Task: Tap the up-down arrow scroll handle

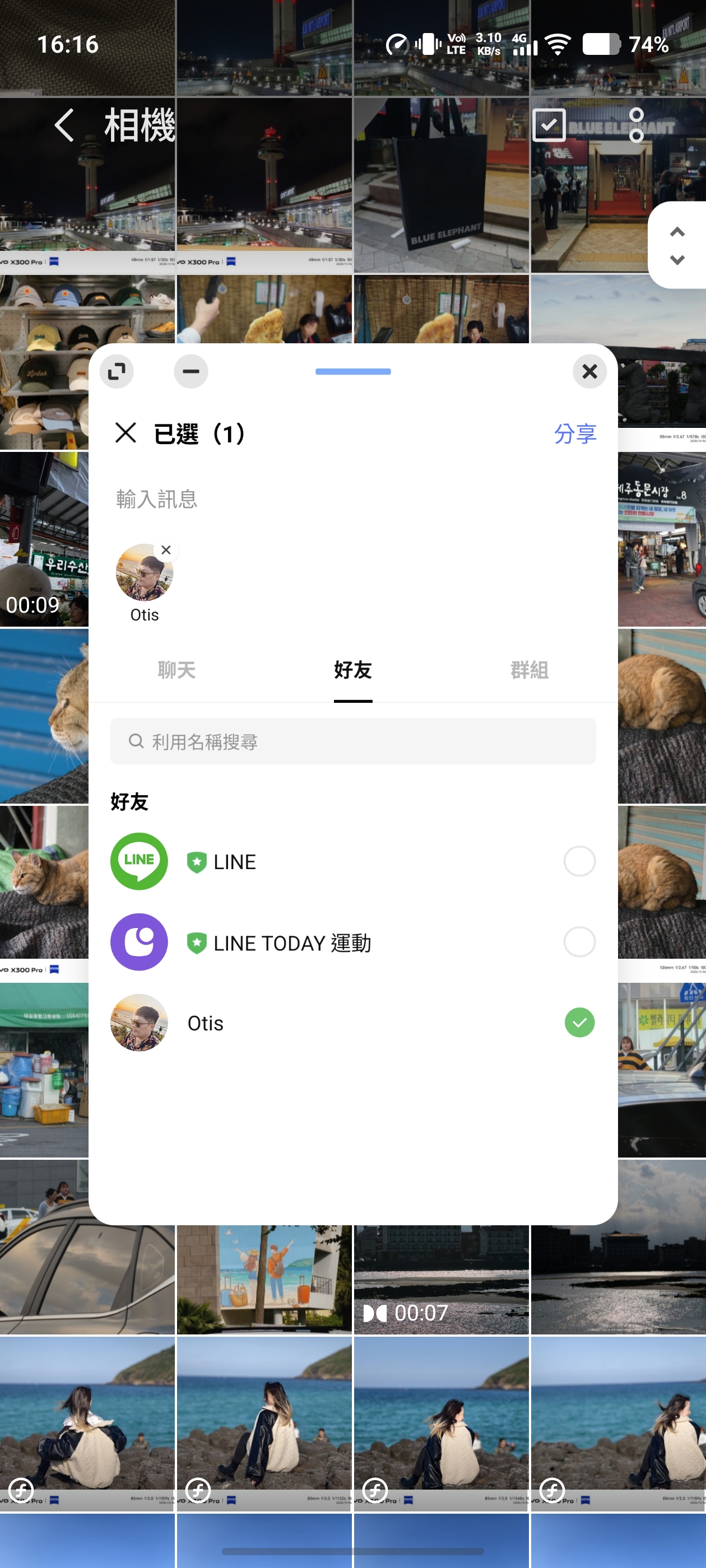Action: (677, 245)
